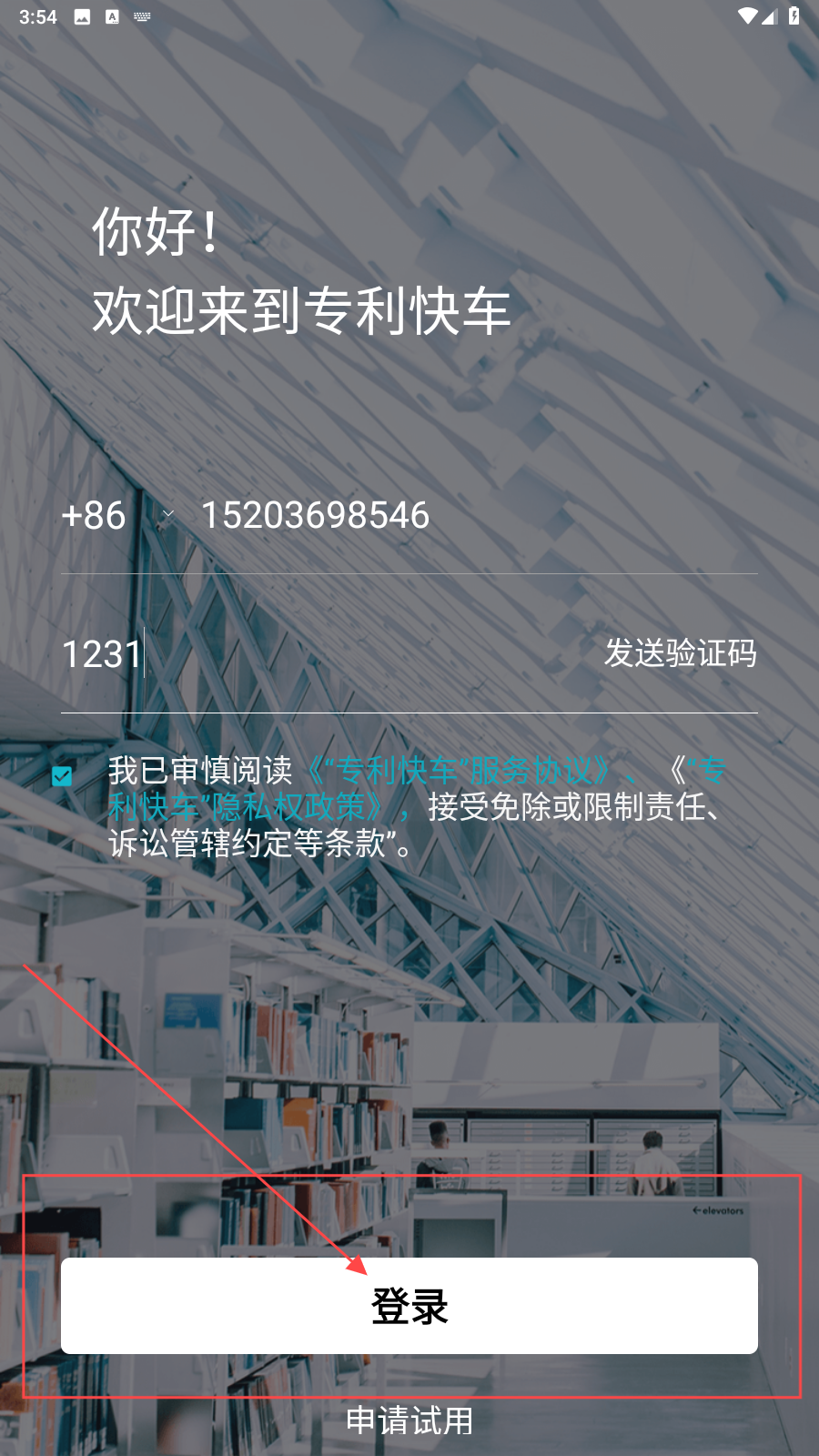Open the "专利快车"隐私权政策 privacy policy
Image resolution: width=819 pixels, height=1456 pixels.
[x=246, y=807]
